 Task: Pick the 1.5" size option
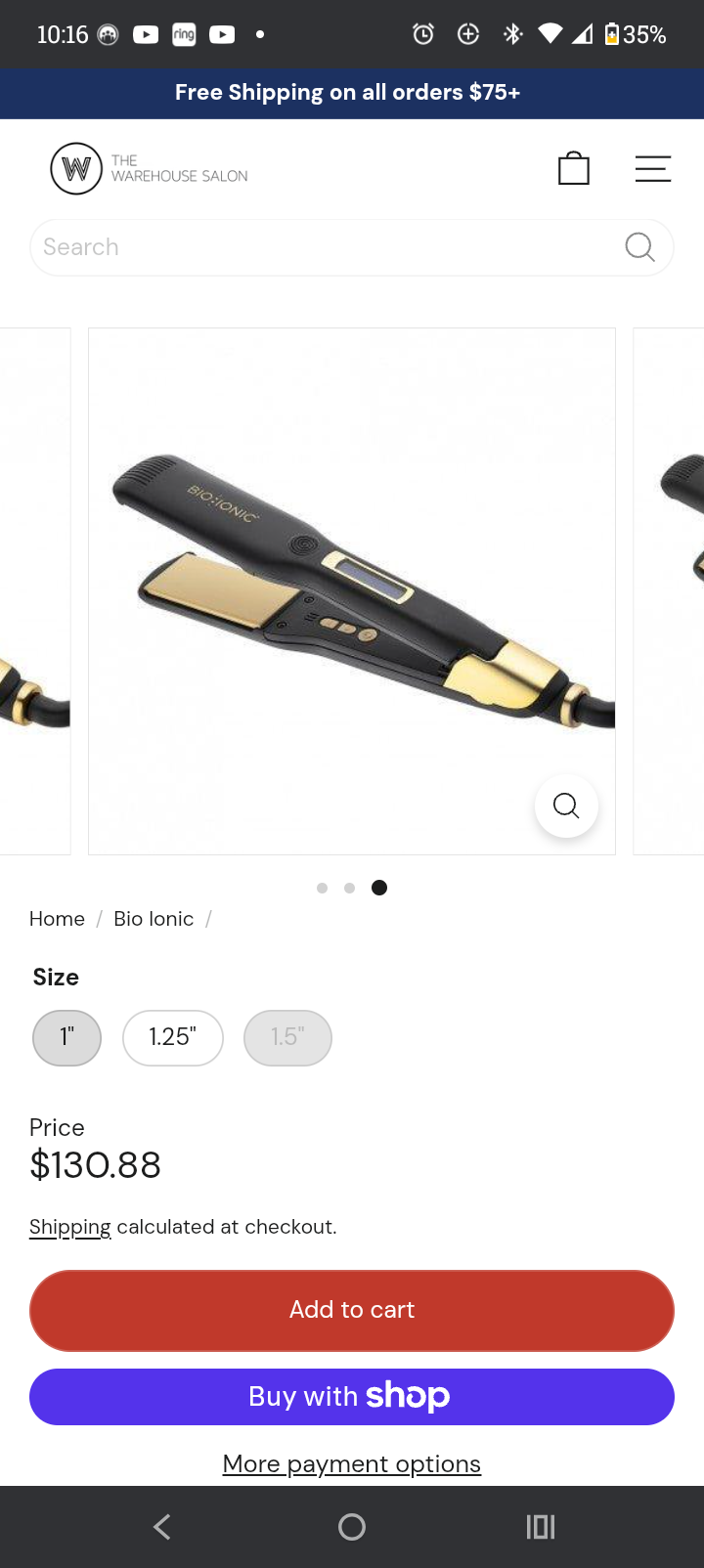click(x=287, y=1037)
